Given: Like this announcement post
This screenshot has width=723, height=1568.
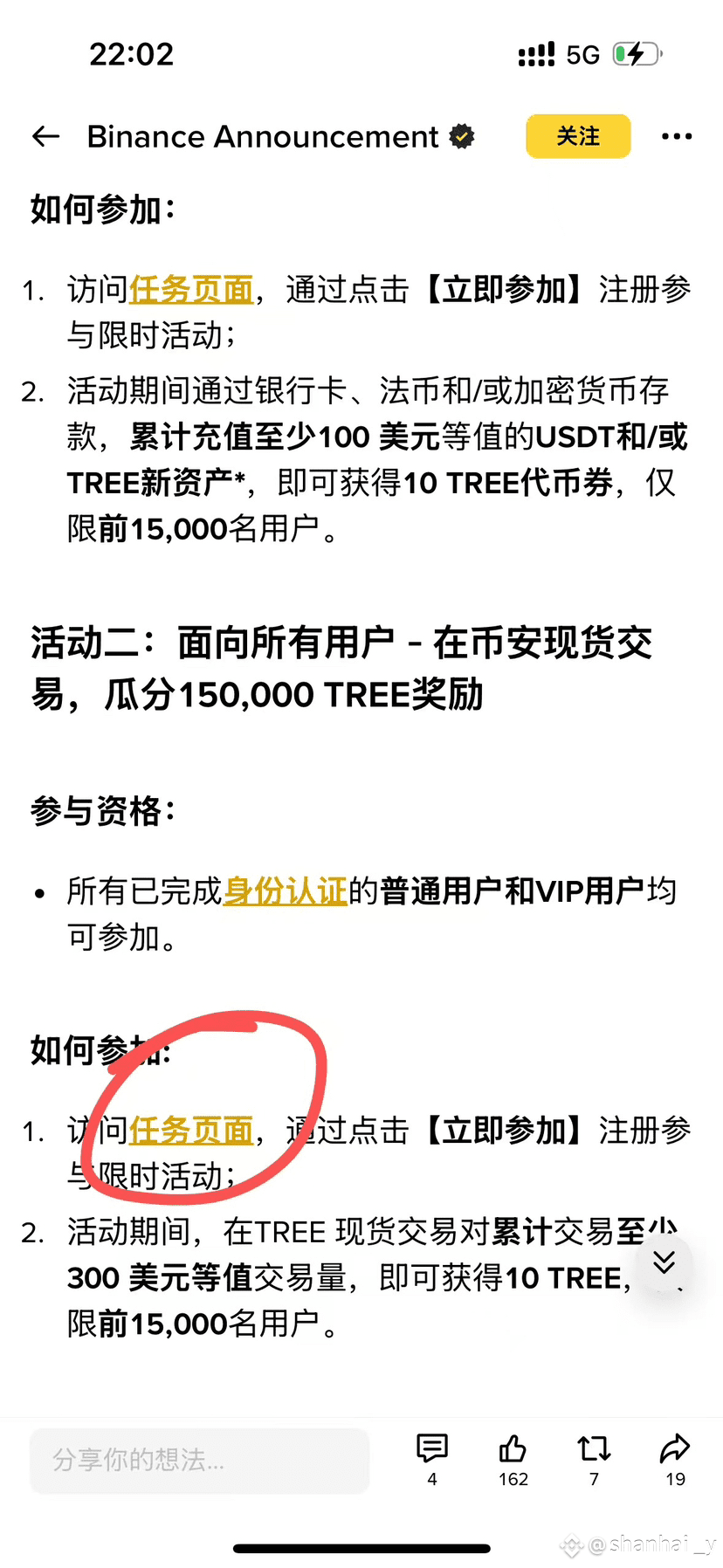Looking at the screenshot, I should (x=513, y=1449).
